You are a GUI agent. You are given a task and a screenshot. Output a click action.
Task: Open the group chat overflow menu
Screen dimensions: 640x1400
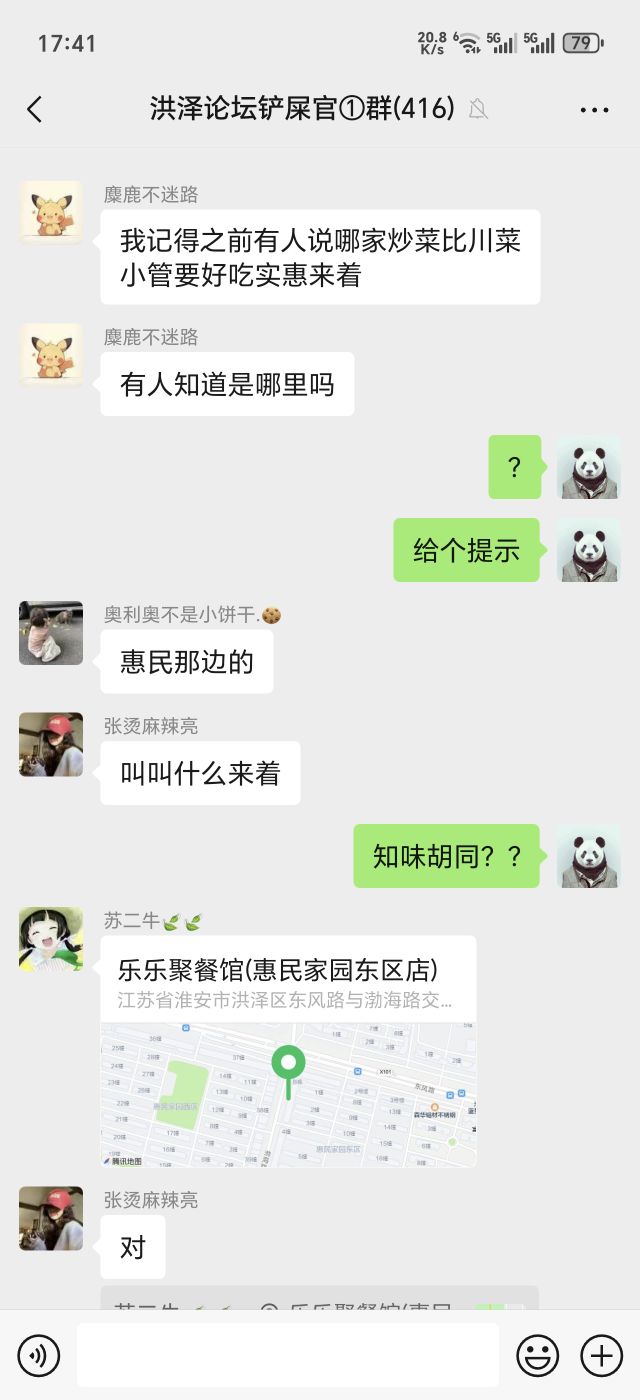pyautogui.click(x=594, y=110)
